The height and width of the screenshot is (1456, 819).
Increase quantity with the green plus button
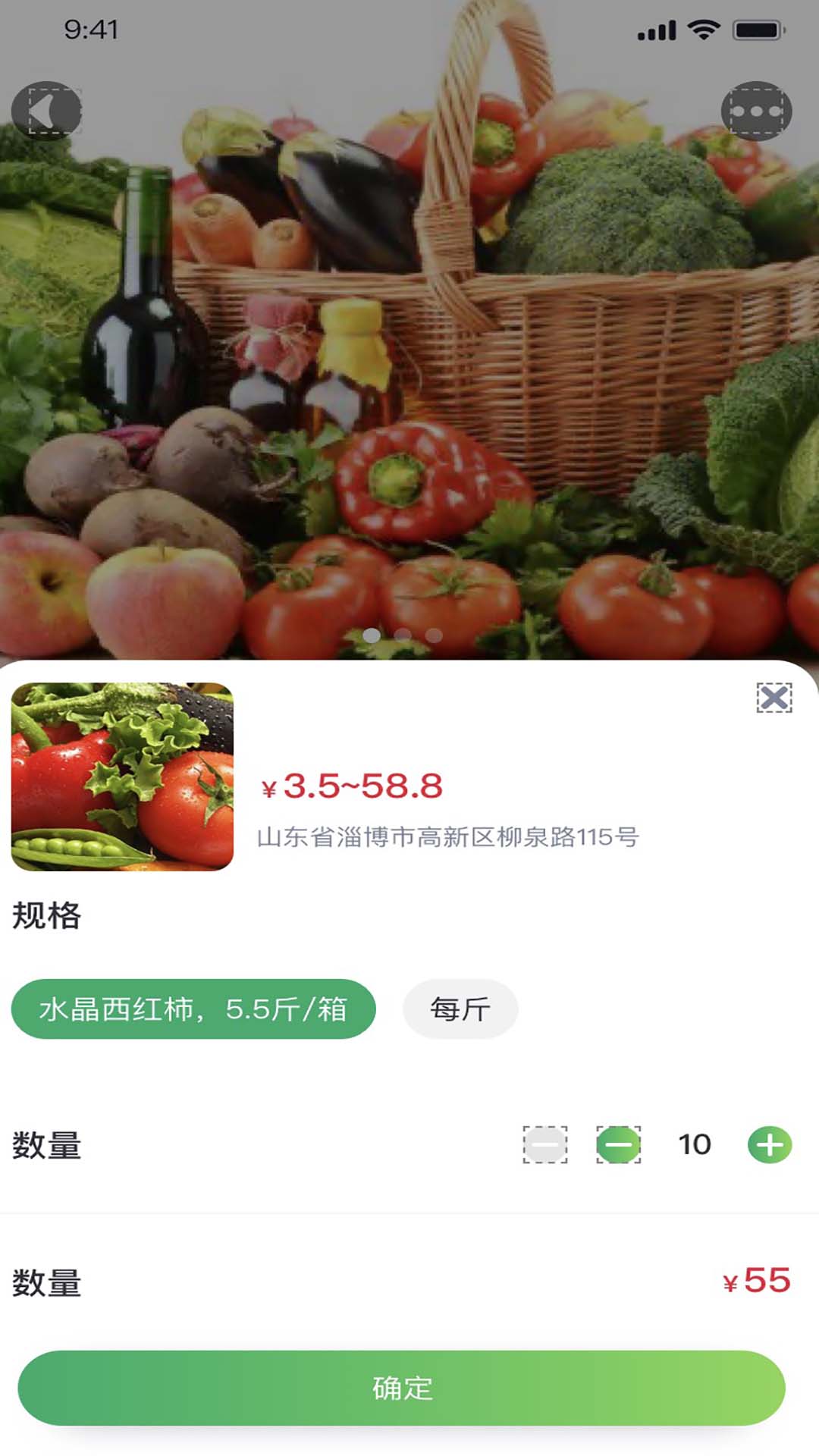[x=770, y=1144]
